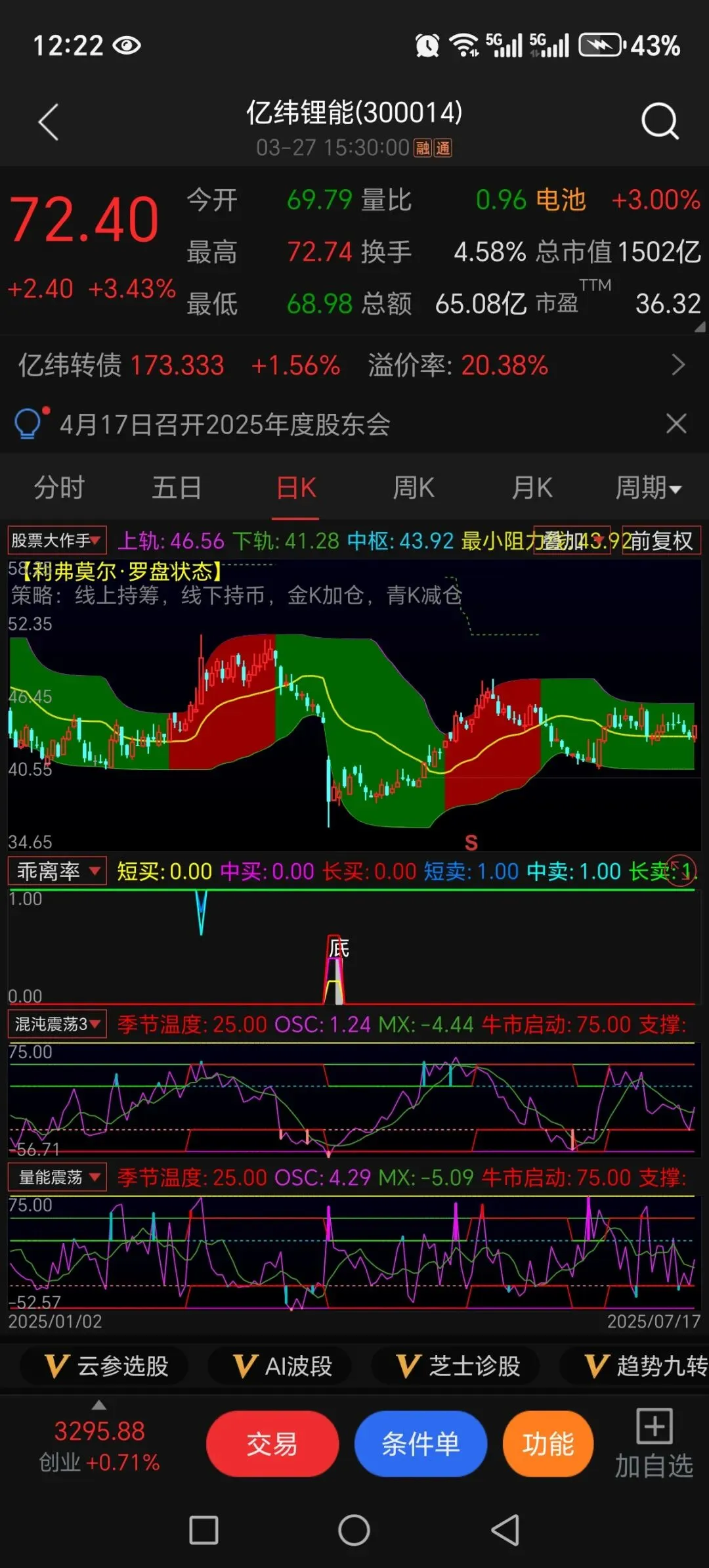Image resolution: width=709 pixels, height=1568 pixels.
Task: Switch to the 分时 chart tab
Action: click(59, 487)
